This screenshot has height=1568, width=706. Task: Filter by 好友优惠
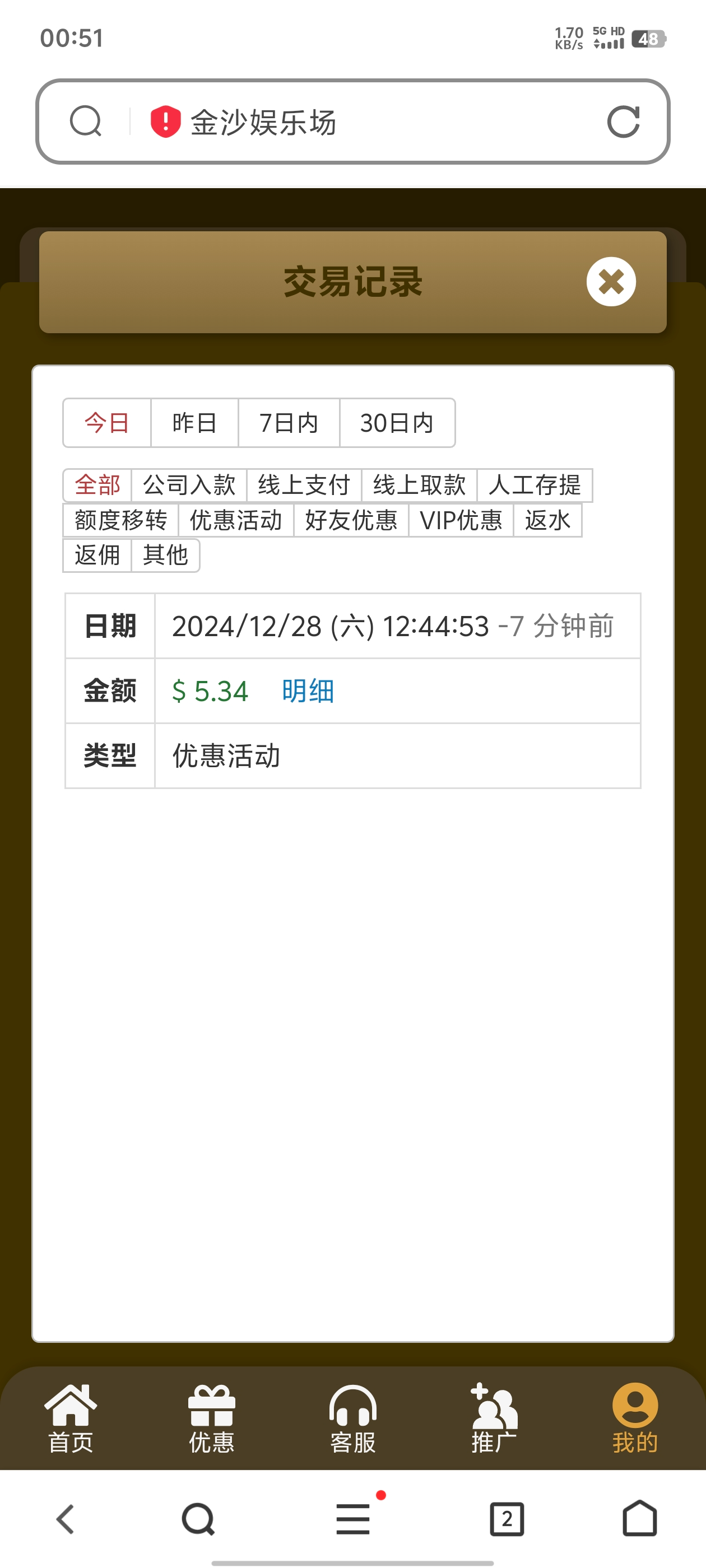coord(351,520)
